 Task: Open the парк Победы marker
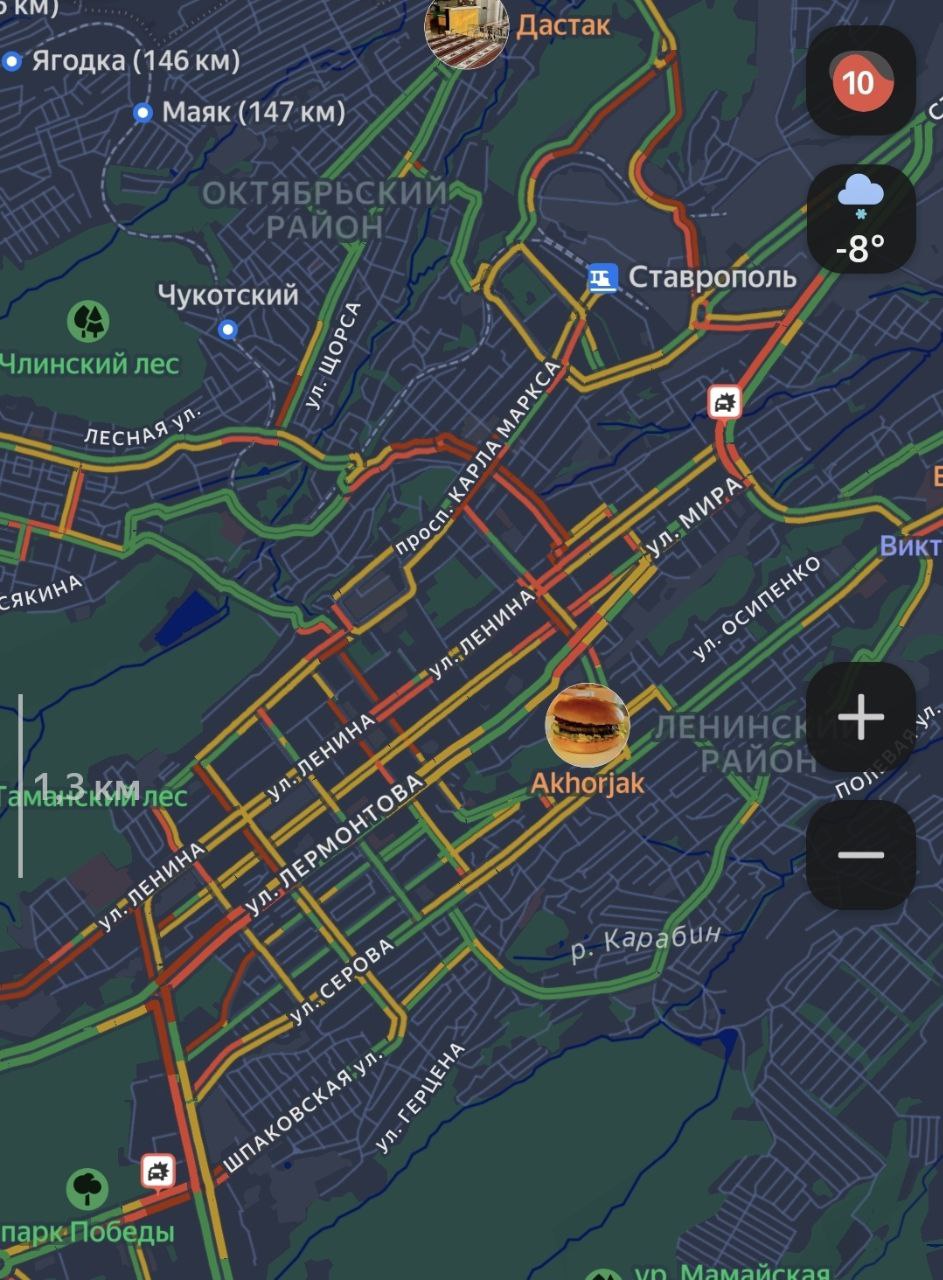click(x=88, y=1189)
